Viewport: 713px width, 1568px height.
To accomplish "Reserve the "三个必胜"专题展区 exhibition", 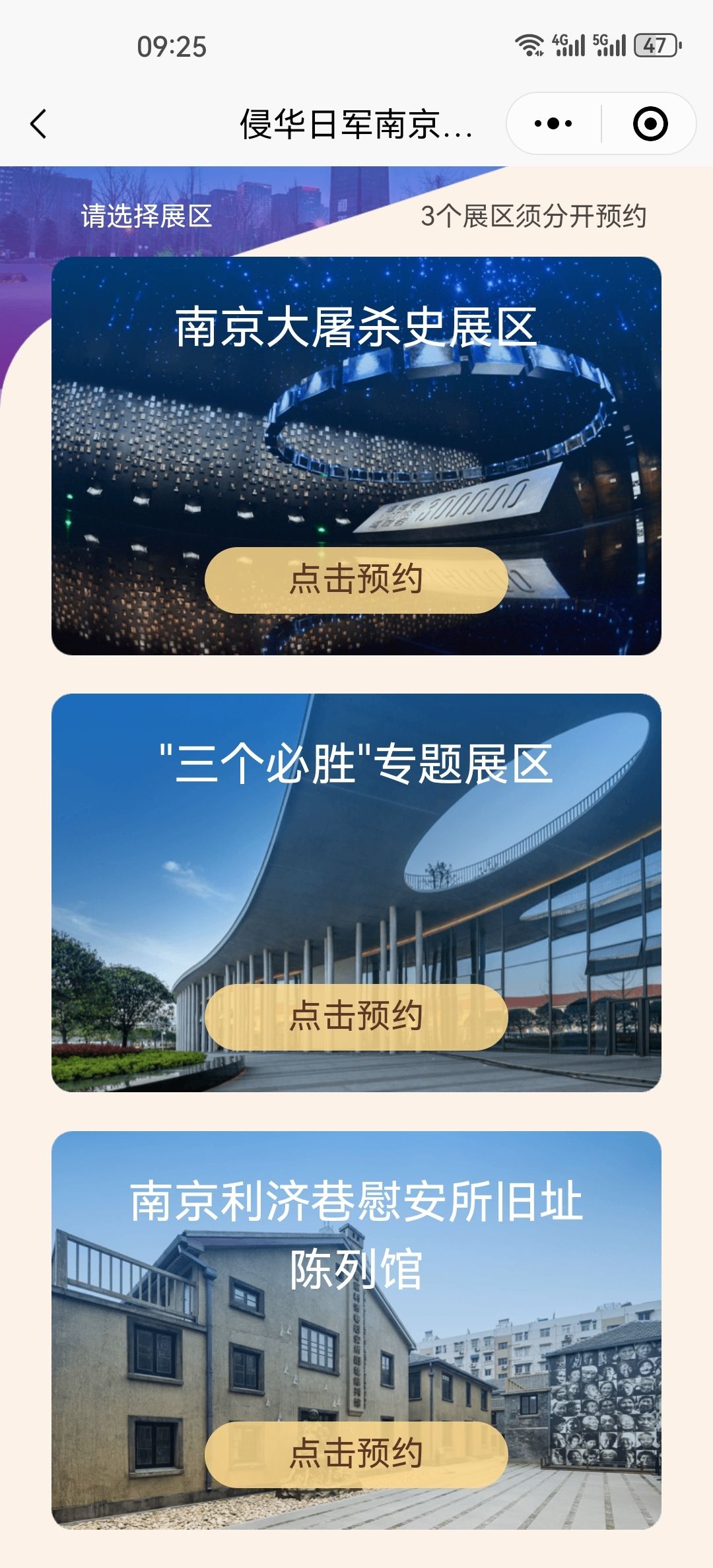I will pos(356,1017).
